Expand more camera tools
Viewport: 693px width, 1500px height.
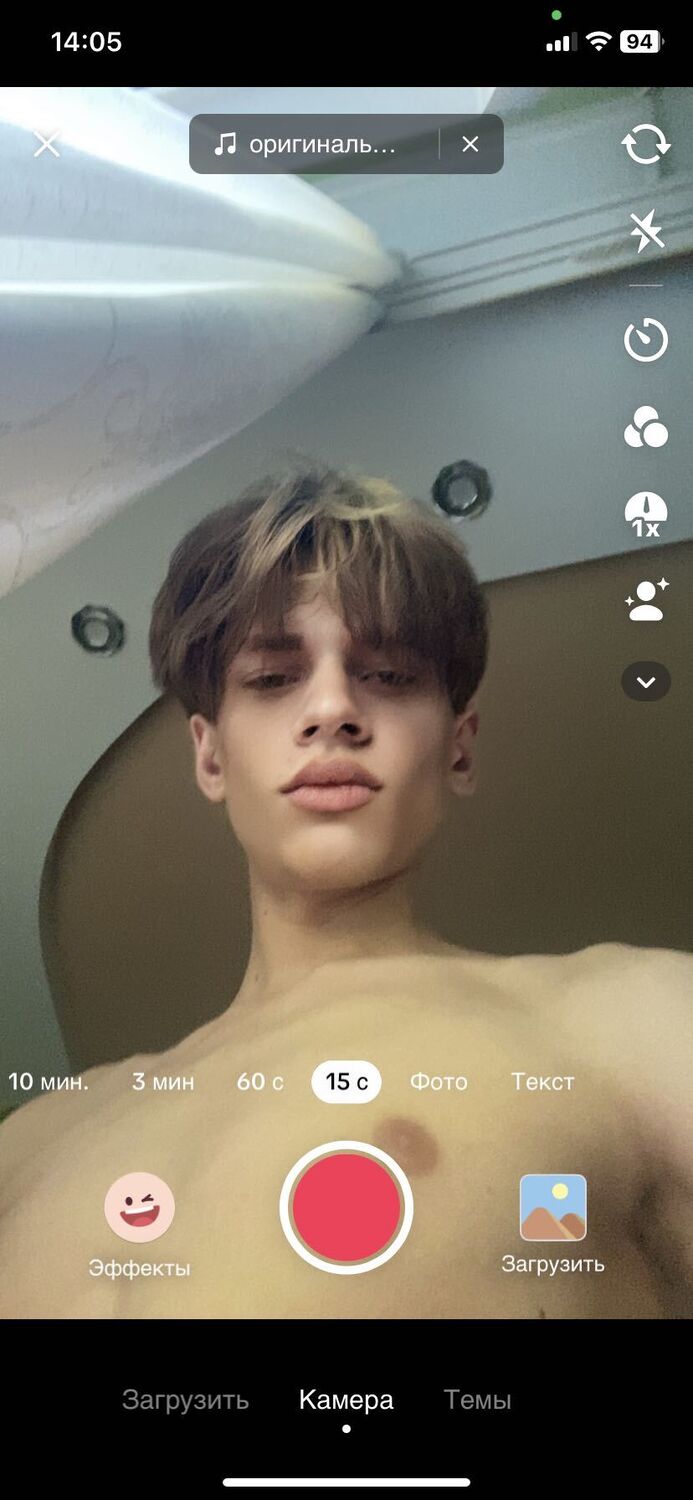click(x=646, y=682)
